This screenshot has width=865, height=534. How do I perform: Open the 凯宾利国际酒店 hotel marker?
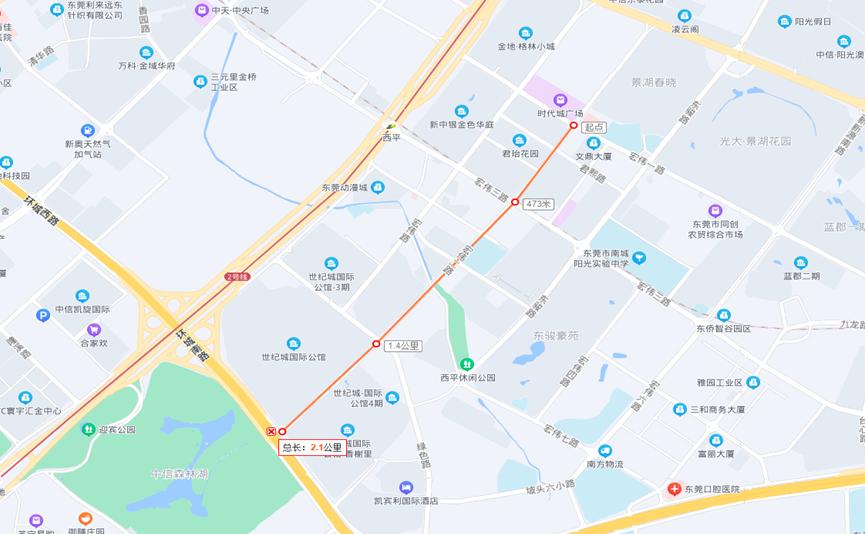click(406, 488)
